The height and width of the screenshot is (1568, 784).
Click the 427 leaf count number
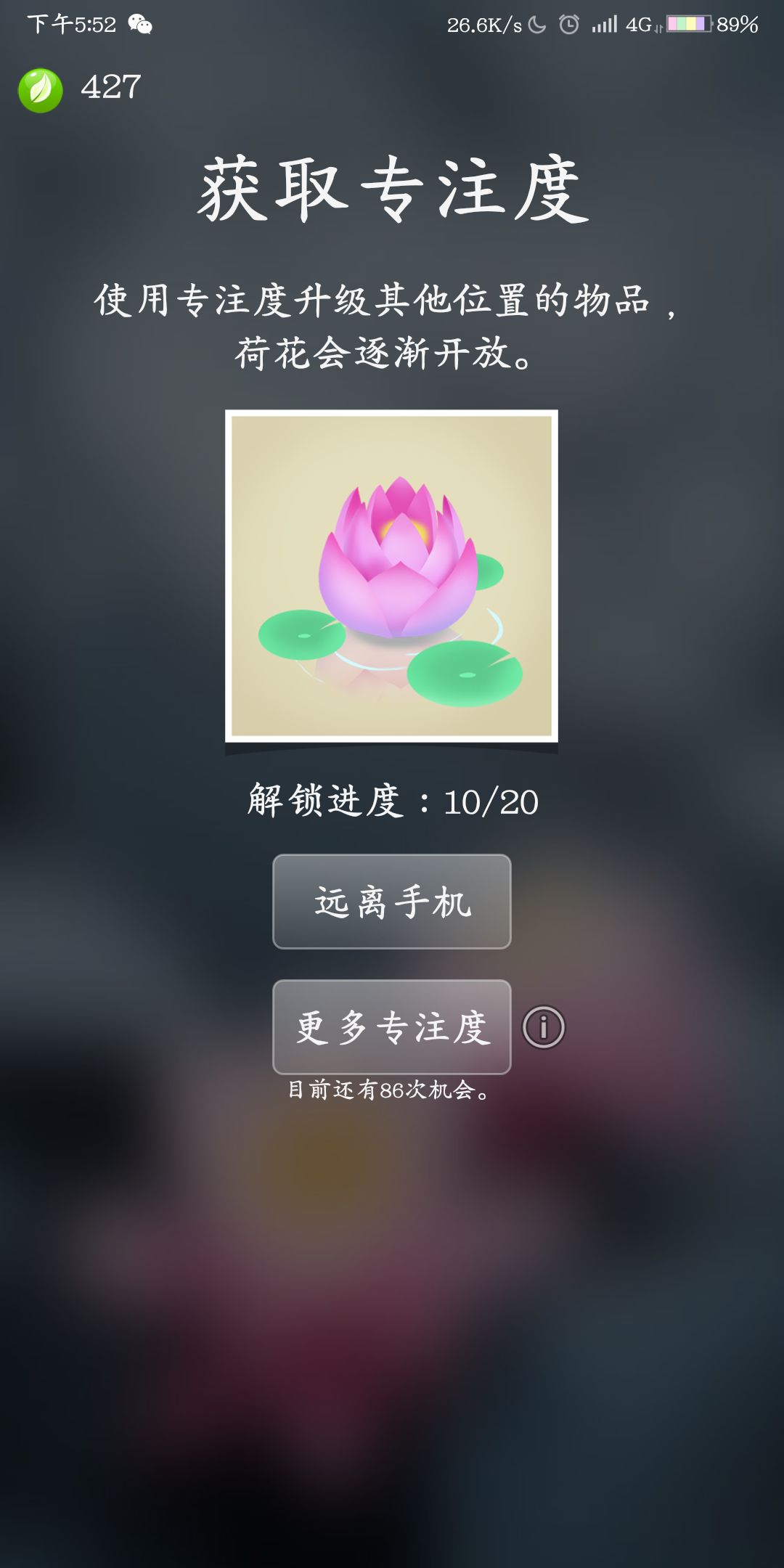(110, 87)
